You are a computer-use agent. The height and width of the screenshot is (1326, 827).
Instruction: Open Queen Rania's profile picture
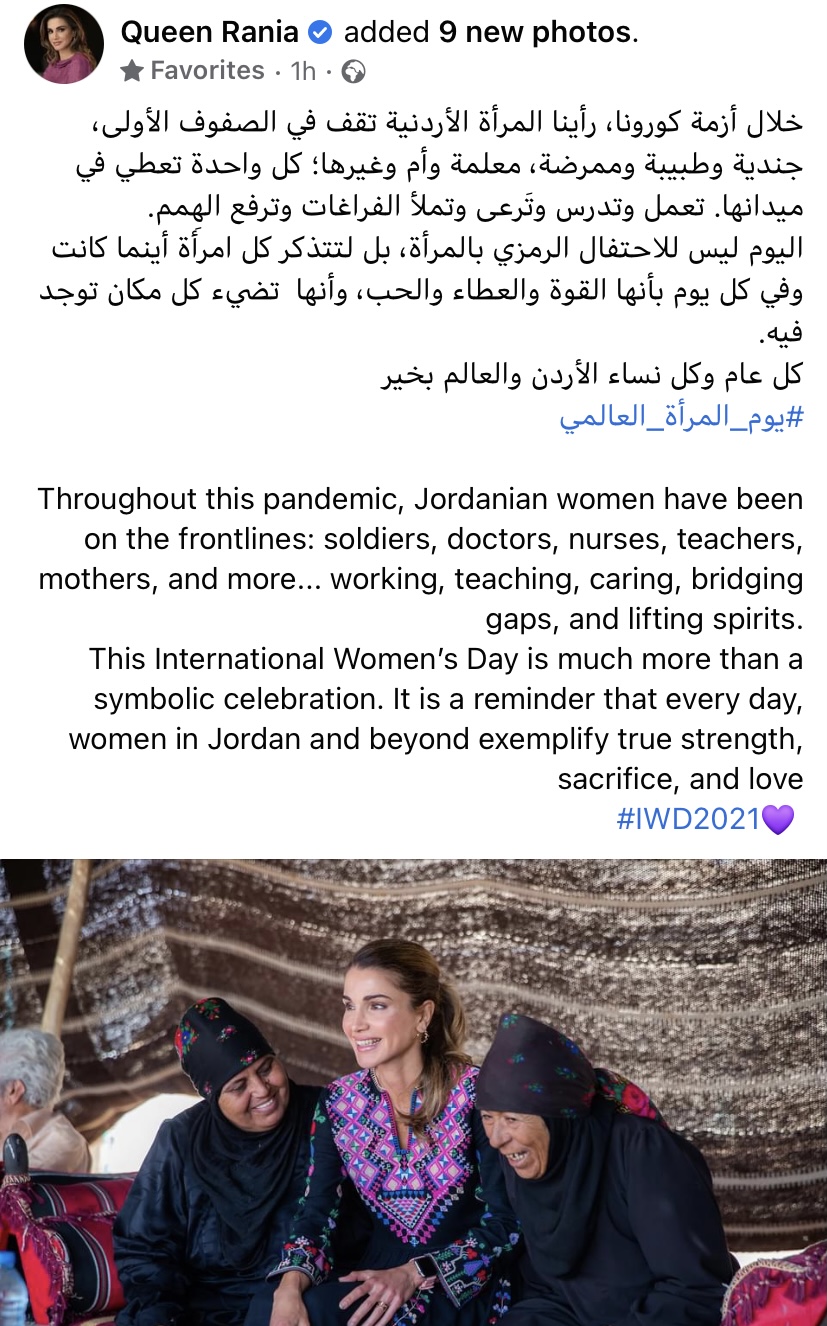point(63,45)
